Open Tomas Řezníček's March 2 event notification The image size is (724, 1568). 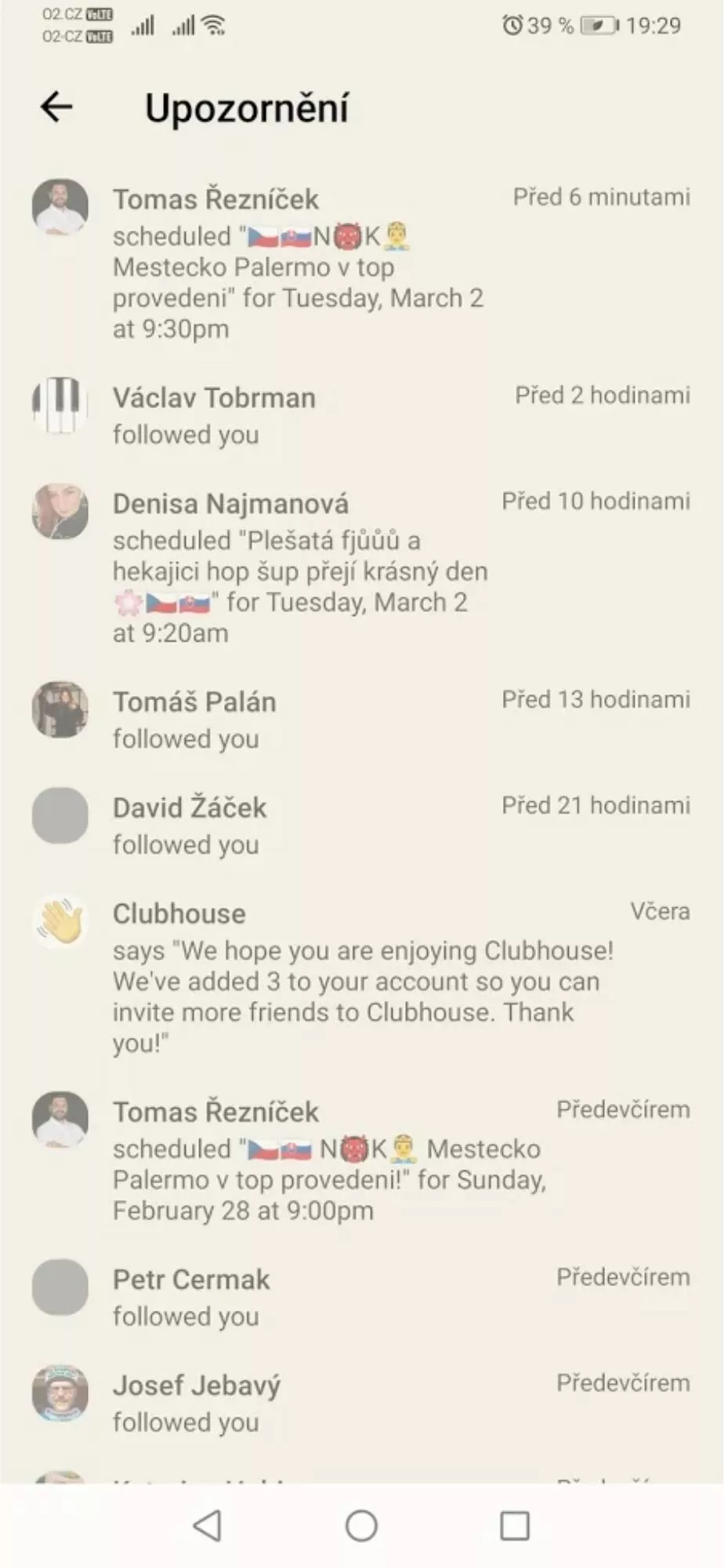tap(362, 262)
